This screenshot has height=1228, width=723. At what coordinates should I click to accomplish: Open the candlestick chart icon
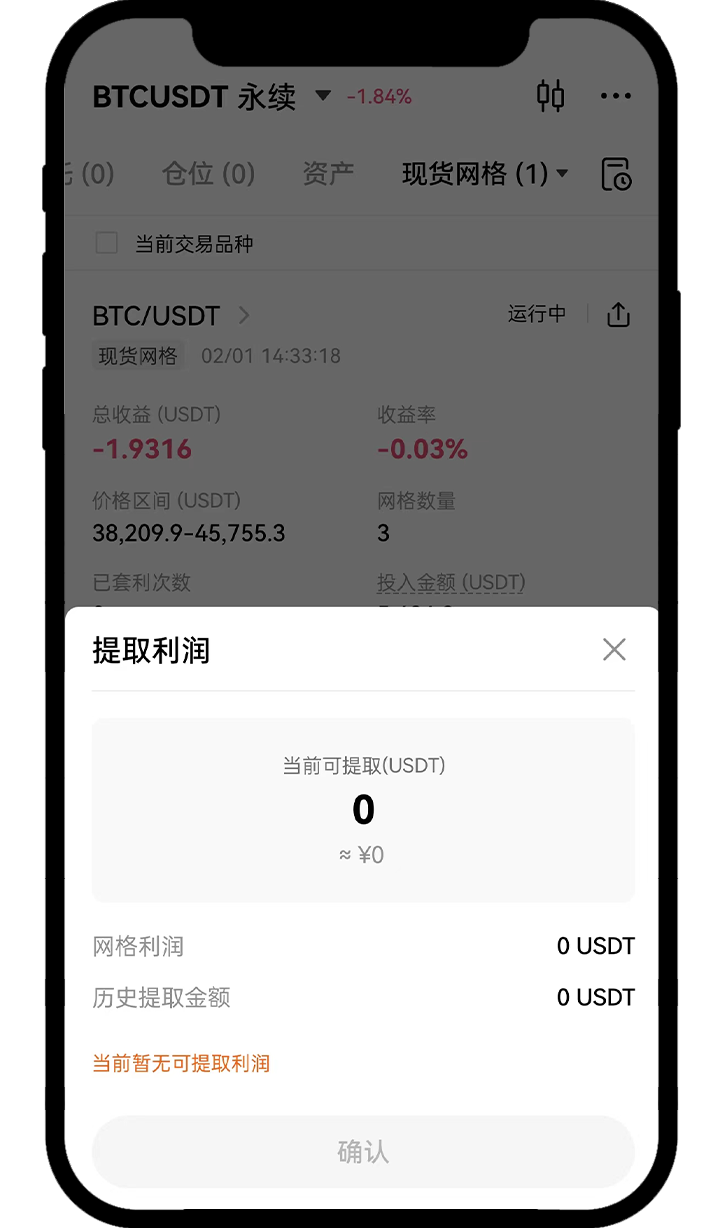coord(550,96)
